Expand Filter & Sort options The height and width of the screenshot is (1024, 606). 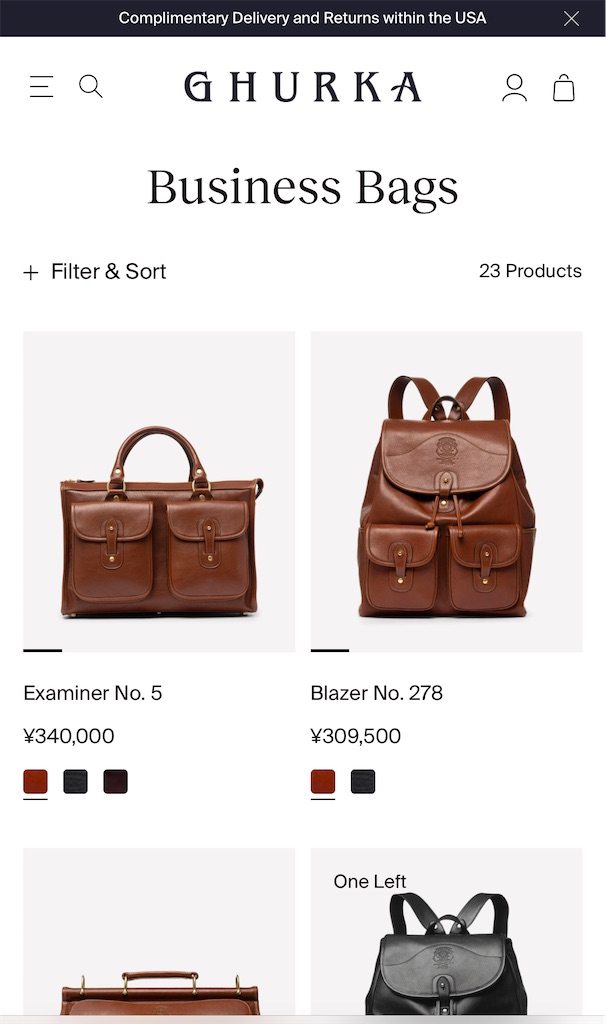coord(95,271)
